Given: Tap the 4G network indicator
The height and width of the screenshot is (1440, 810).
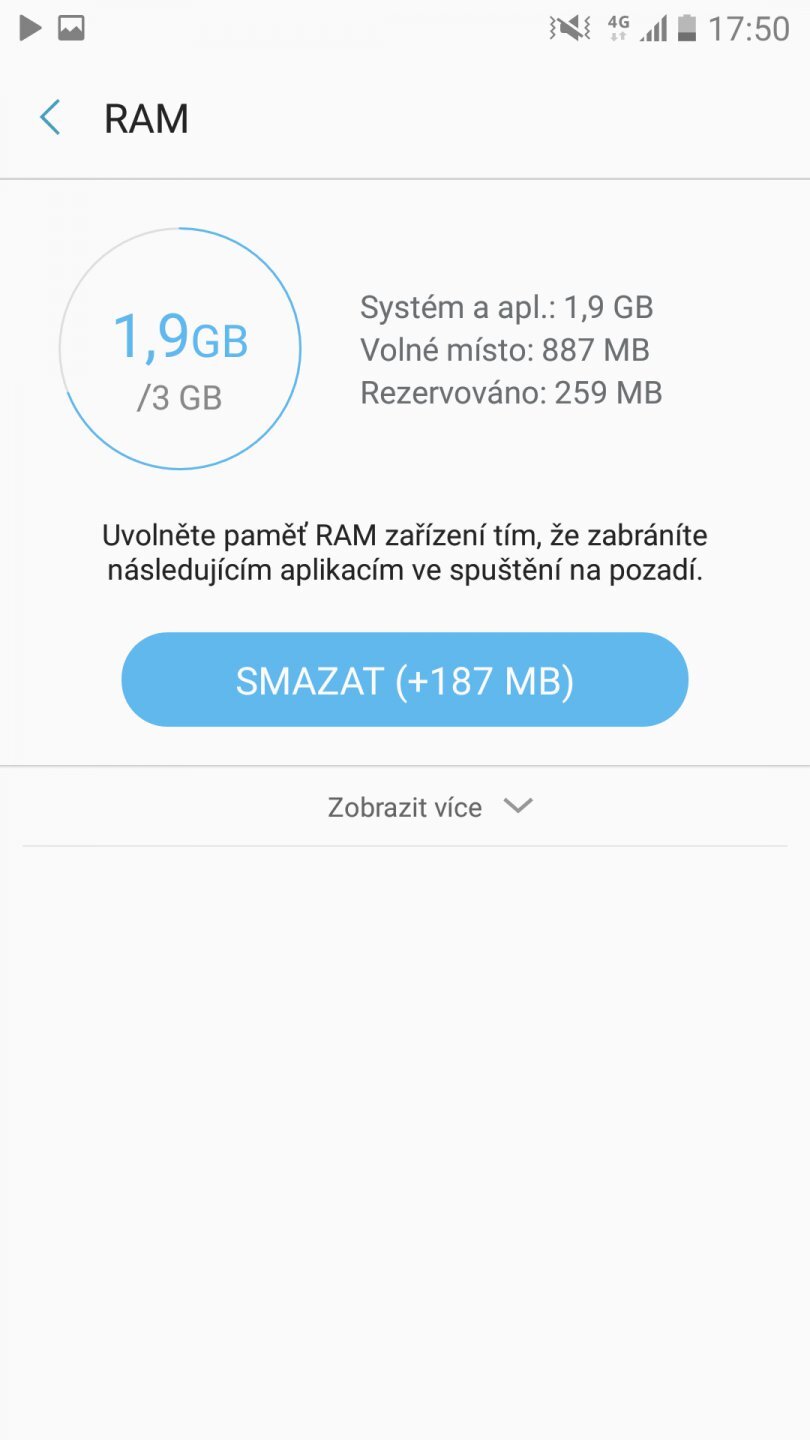Looking at the screenshot, I should point(617,28).
